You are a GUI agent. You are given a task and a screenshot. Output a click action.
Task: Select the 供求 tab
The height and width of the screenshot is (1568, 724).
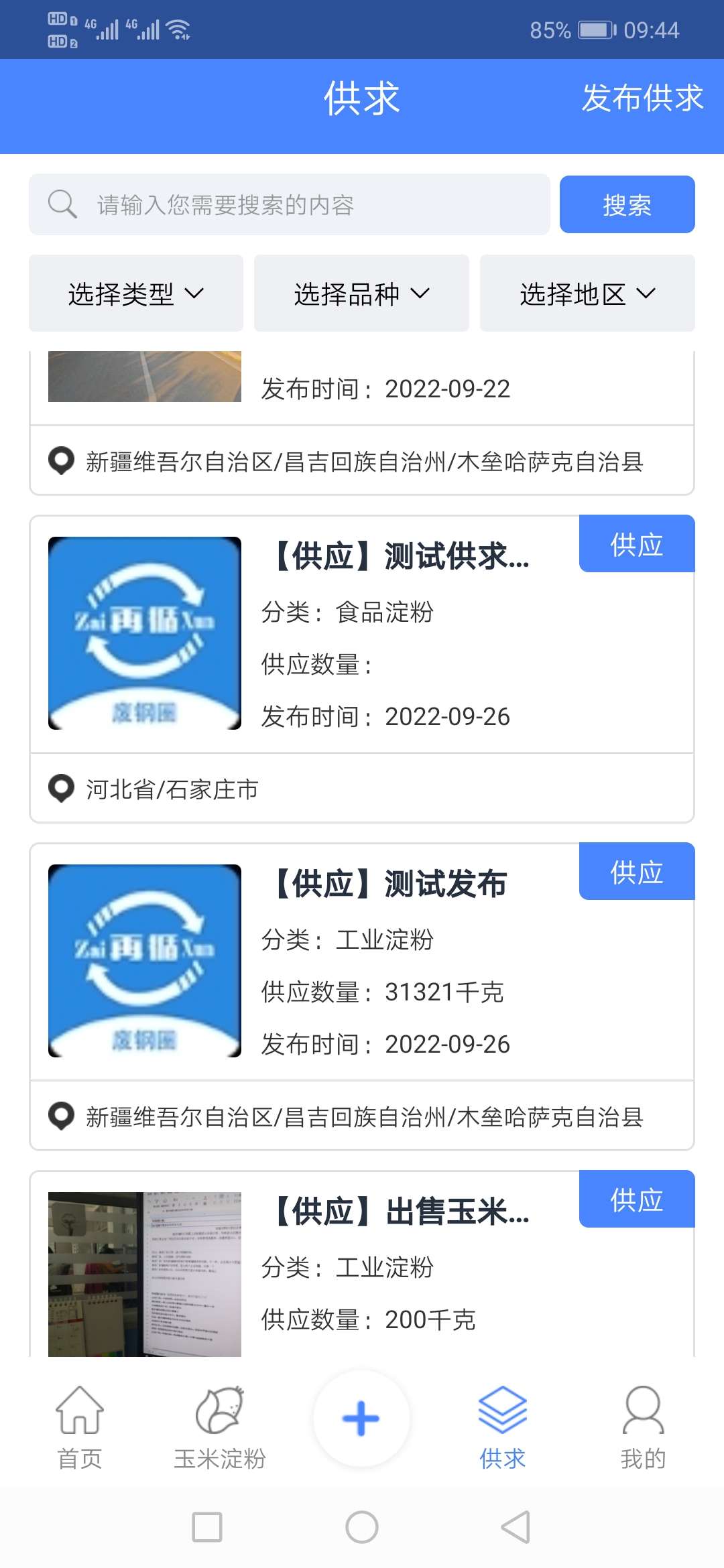tap(502, 1427)
